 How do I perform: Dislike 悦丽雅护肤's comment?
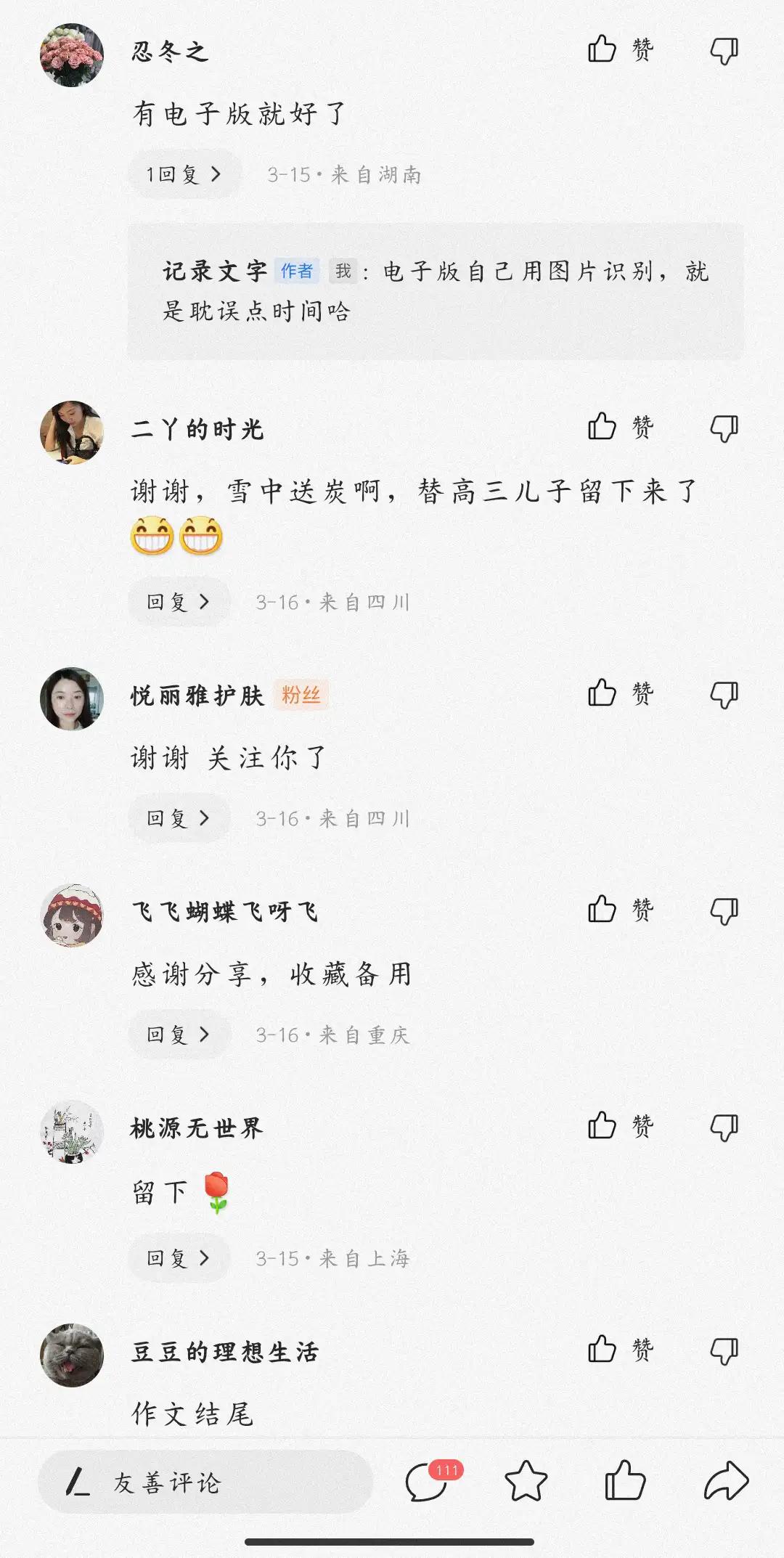tap(724, 695)
